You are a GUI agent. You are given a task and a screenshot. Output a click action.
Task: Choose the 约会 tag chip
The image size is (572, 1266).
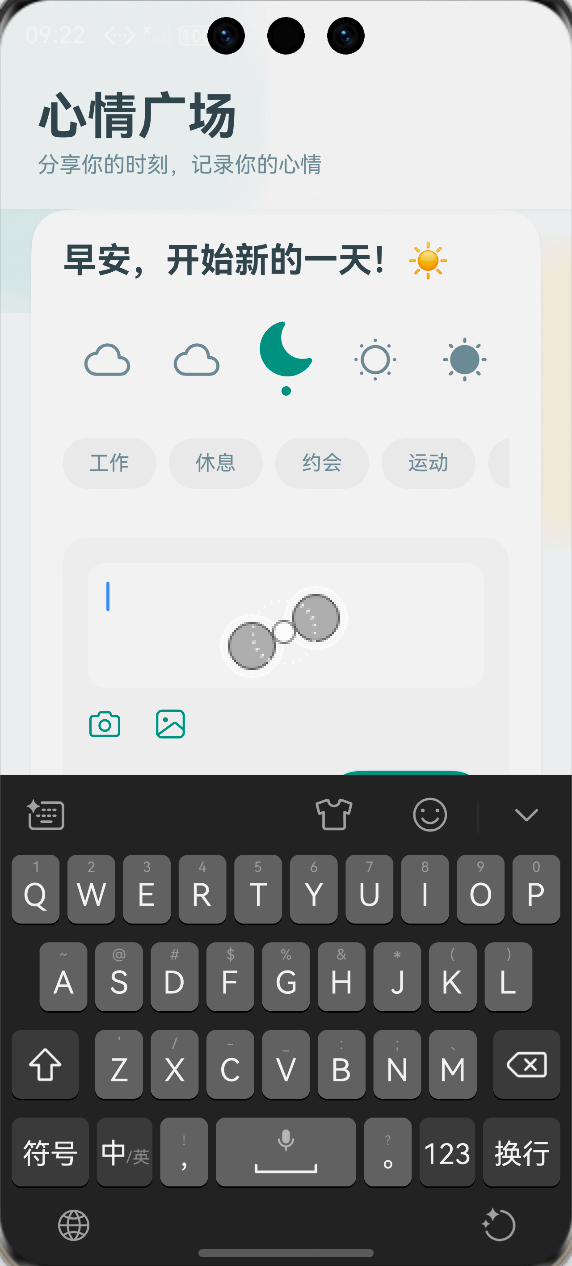coord(322,463)
